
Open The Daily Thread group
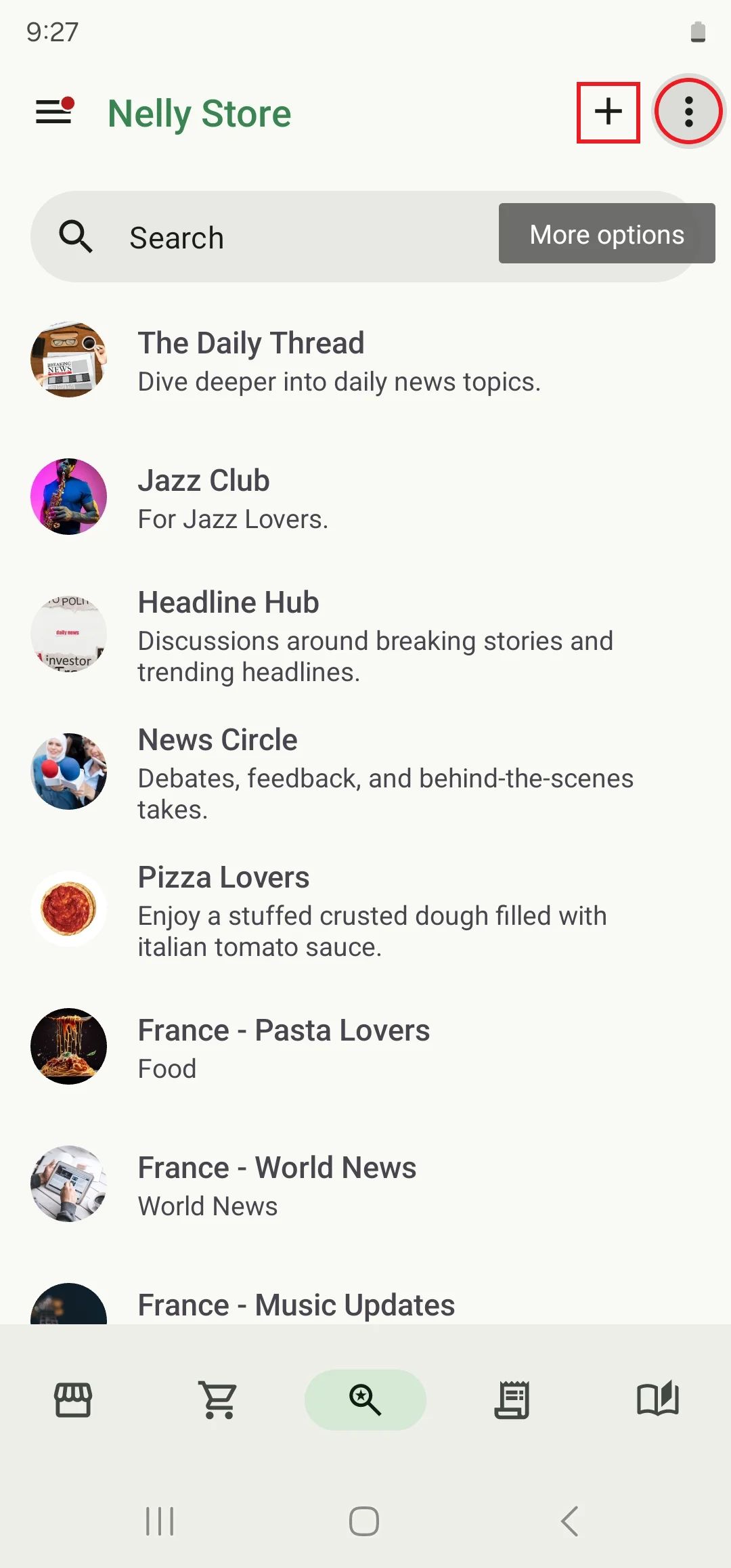[x=338, y=361]
